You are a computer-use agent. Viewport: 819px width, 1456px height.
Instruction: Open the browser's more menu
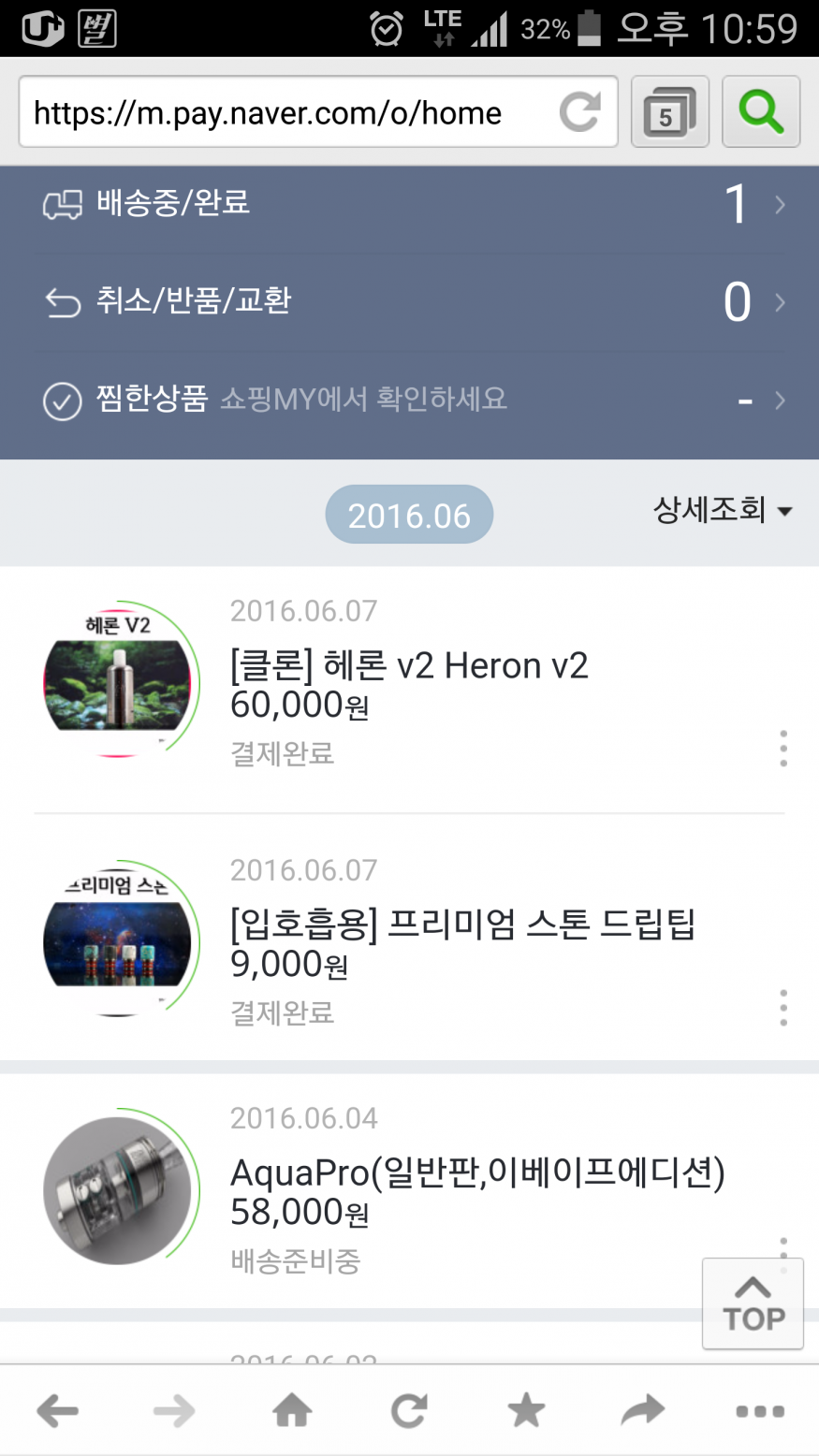[760, 1411]
